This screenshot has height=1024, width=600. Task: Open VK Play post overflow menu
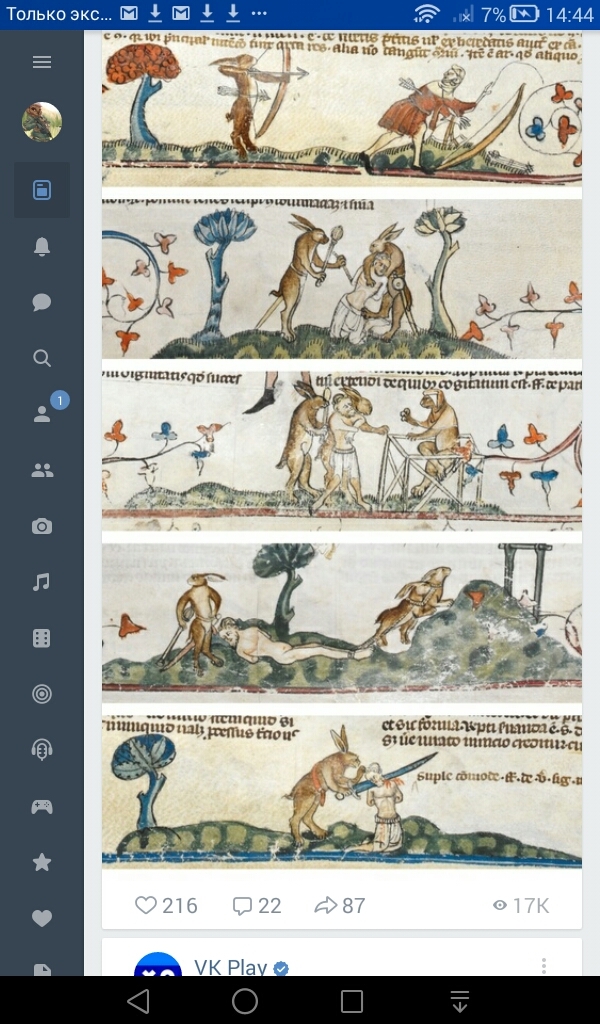[544, 966]
